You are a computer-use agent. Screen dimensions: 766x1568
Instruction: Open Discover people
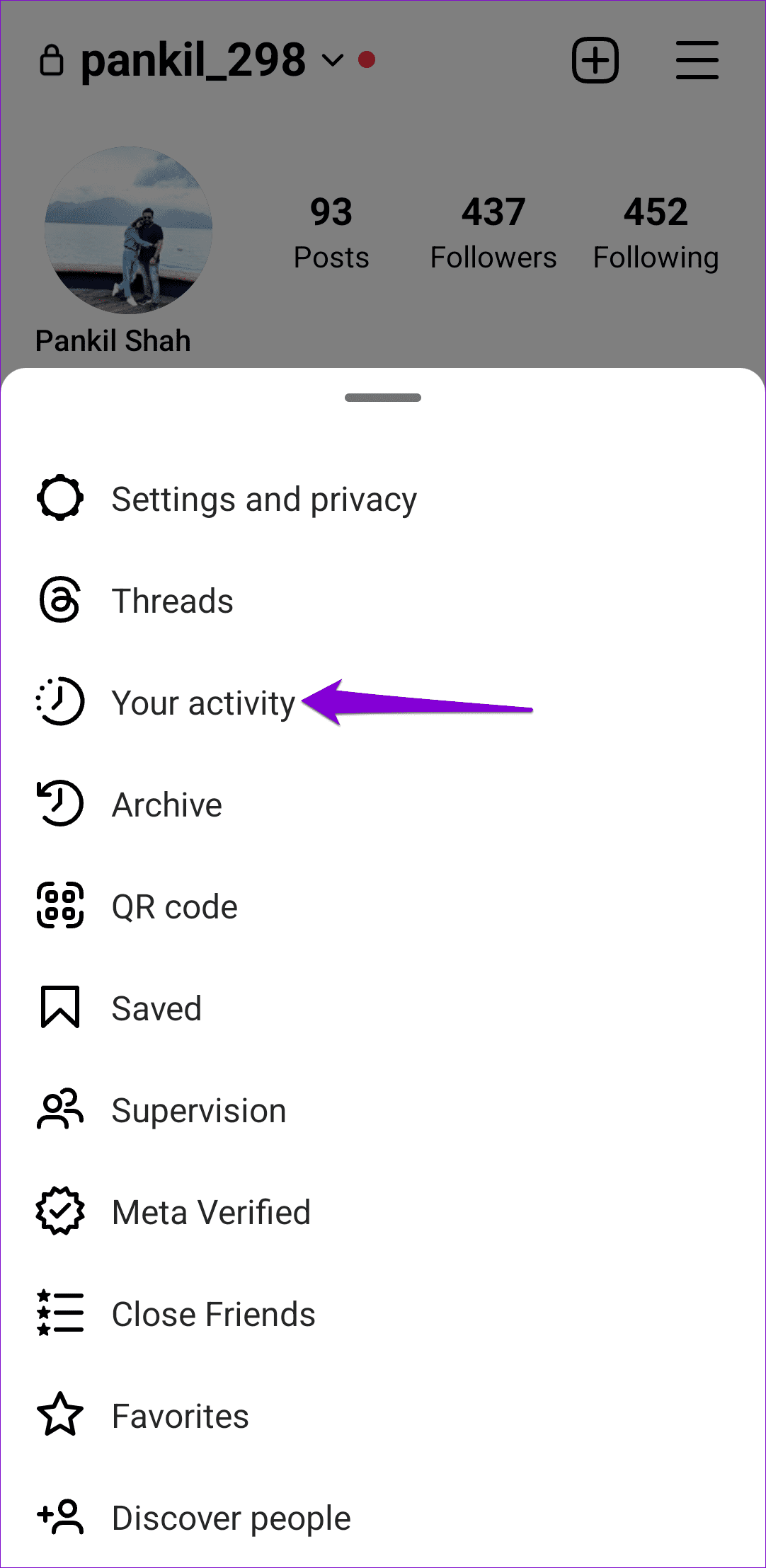[x=230, y=1517]
